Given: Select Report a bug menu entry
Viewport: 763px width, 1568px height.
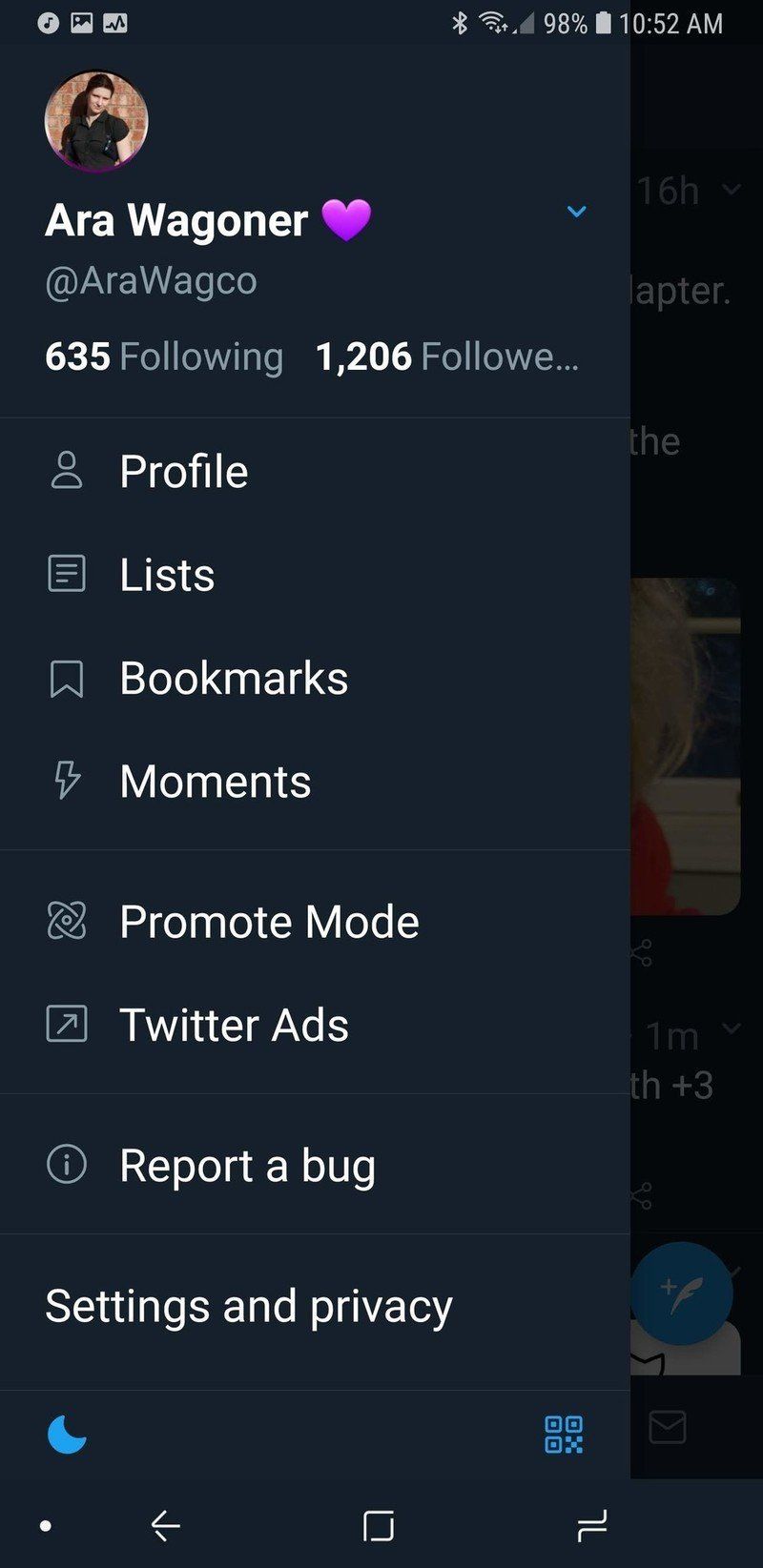Looking at the screenshot, I should tap(247, 1164).
